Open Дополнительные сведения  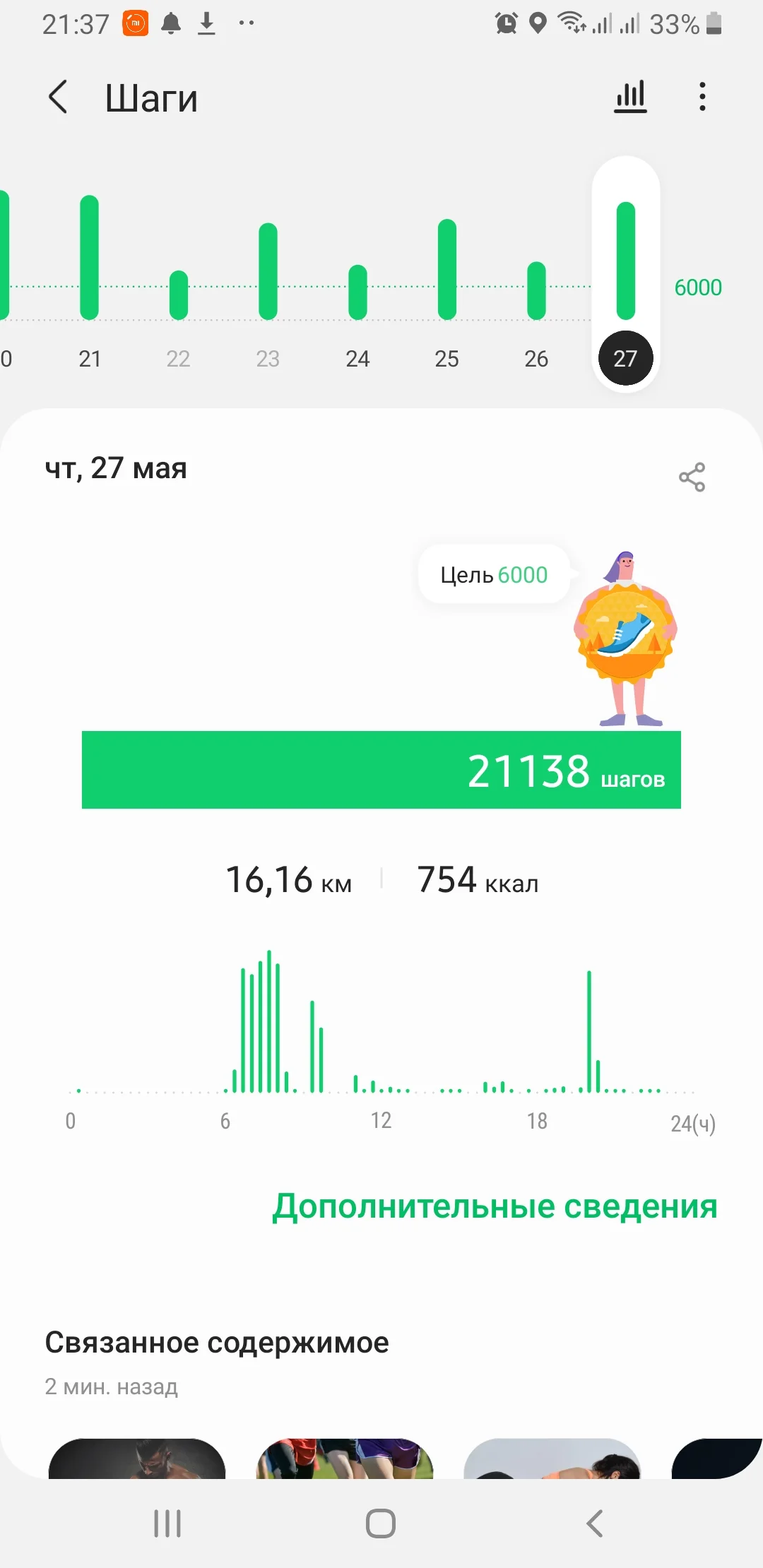point(495,1206)
